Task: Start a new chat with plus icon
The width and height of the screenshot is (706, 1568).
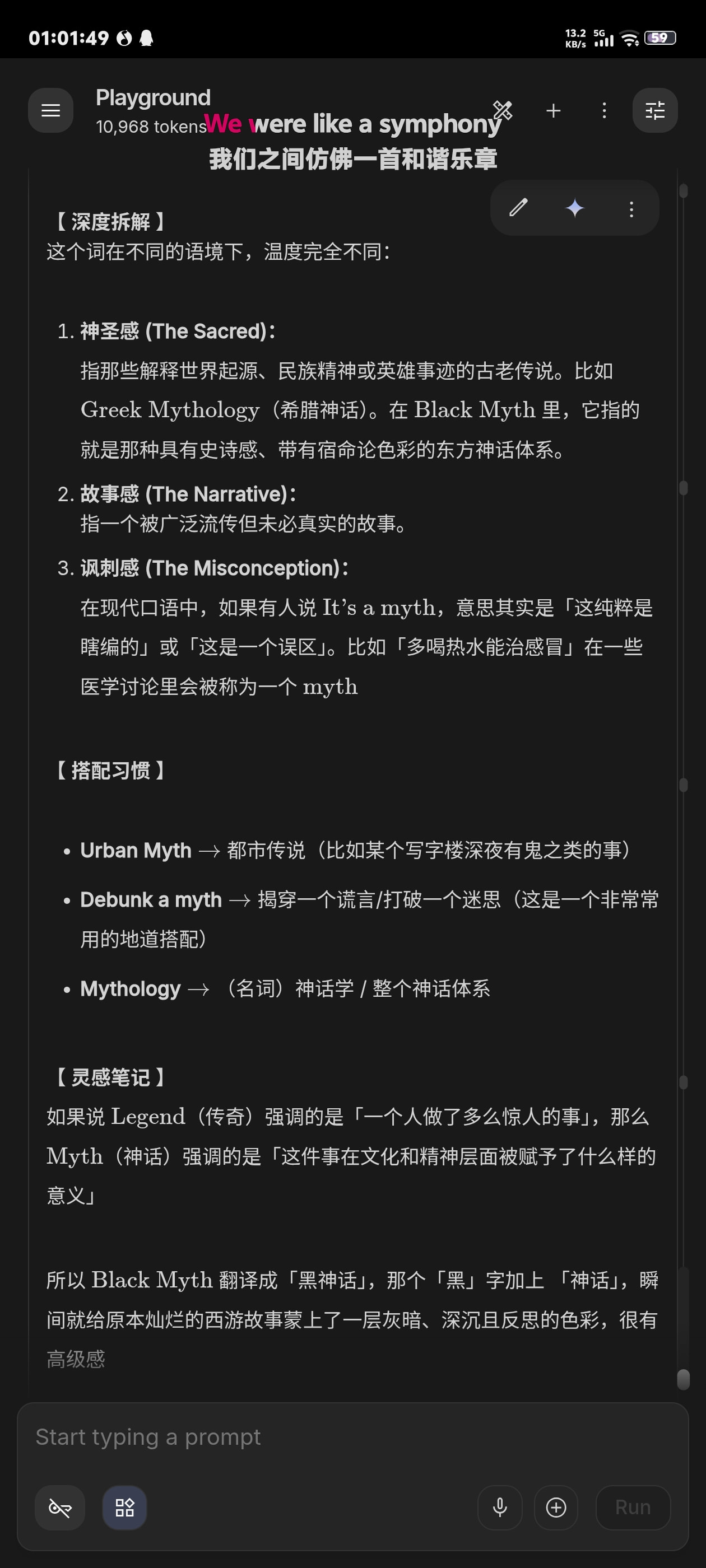Action: [x=553, y=110]
